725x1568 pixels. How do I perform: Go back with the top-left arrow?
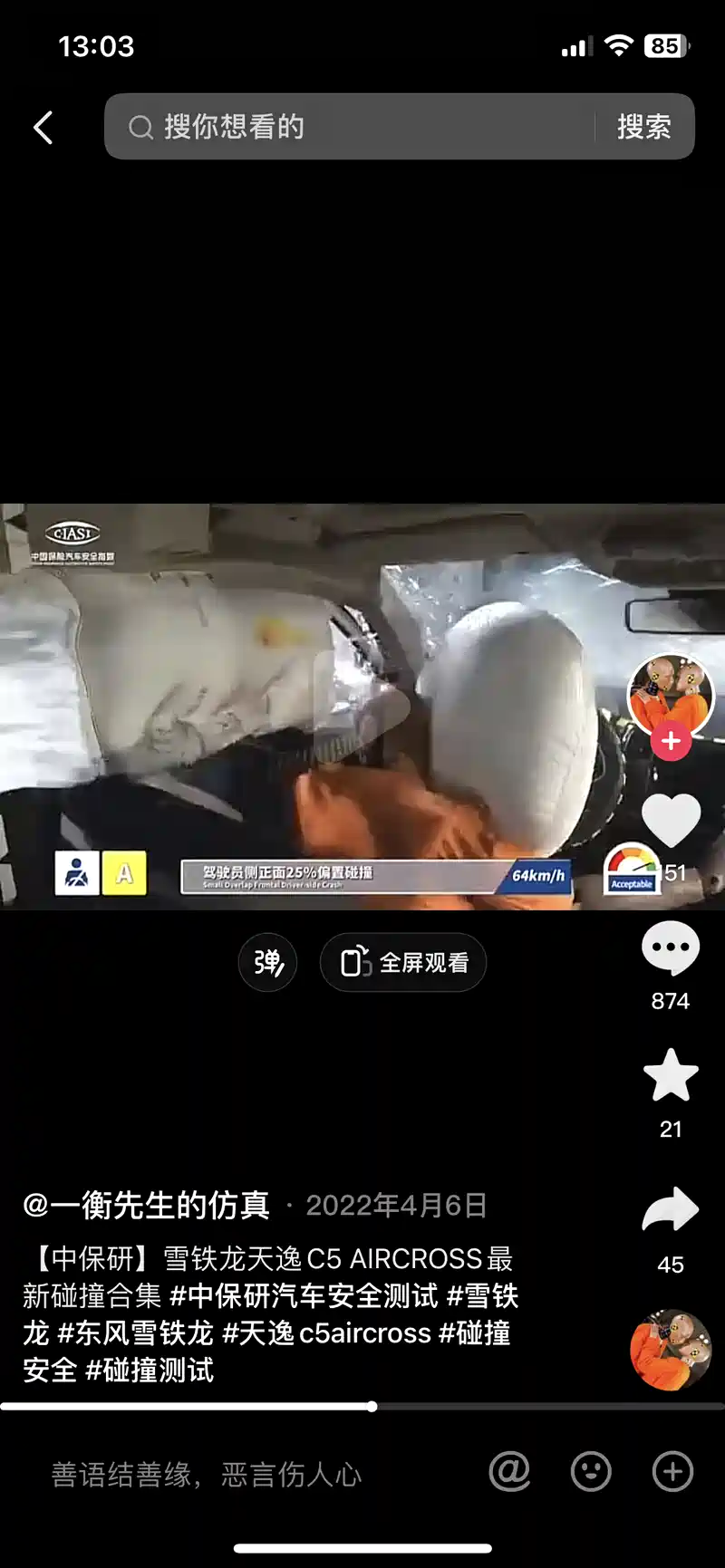point(43,128)
